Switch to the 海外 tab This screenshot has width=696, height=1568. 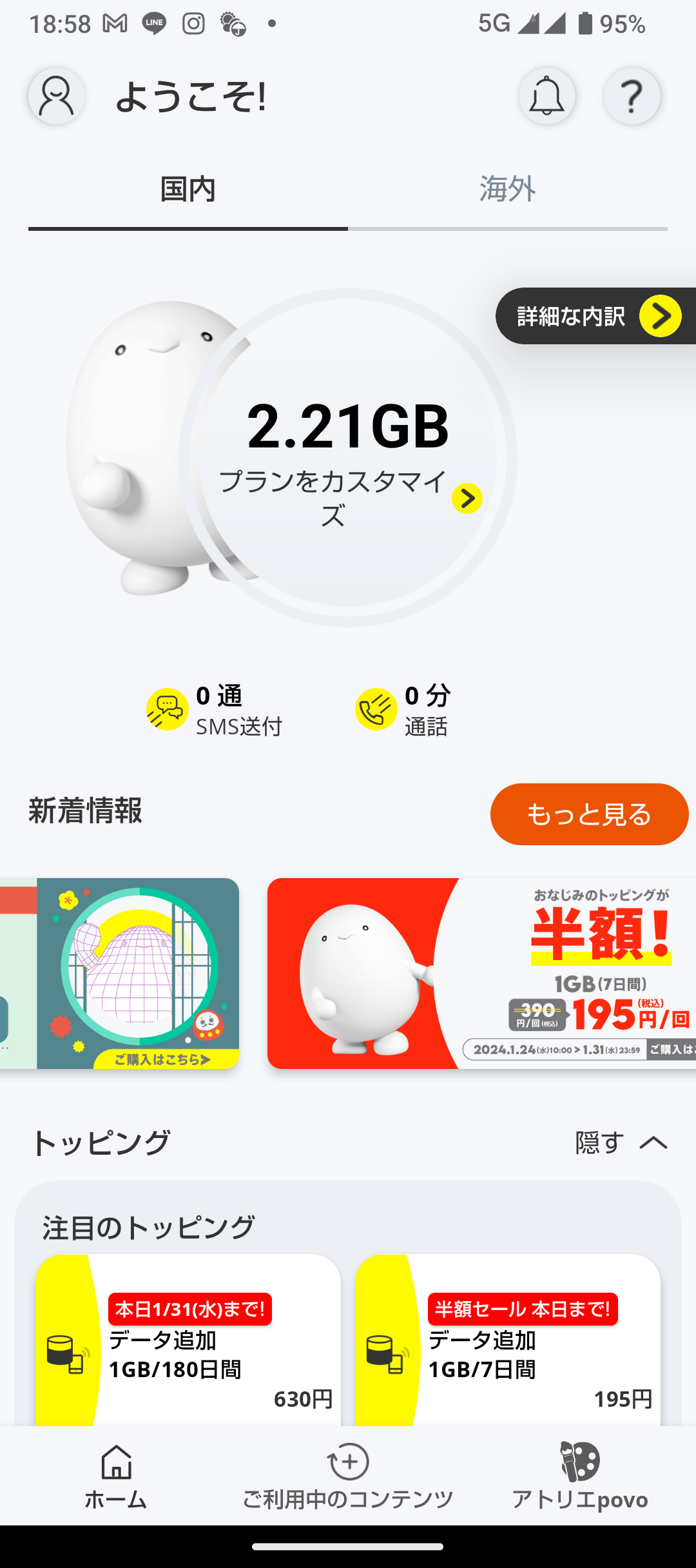coord(508,190)
